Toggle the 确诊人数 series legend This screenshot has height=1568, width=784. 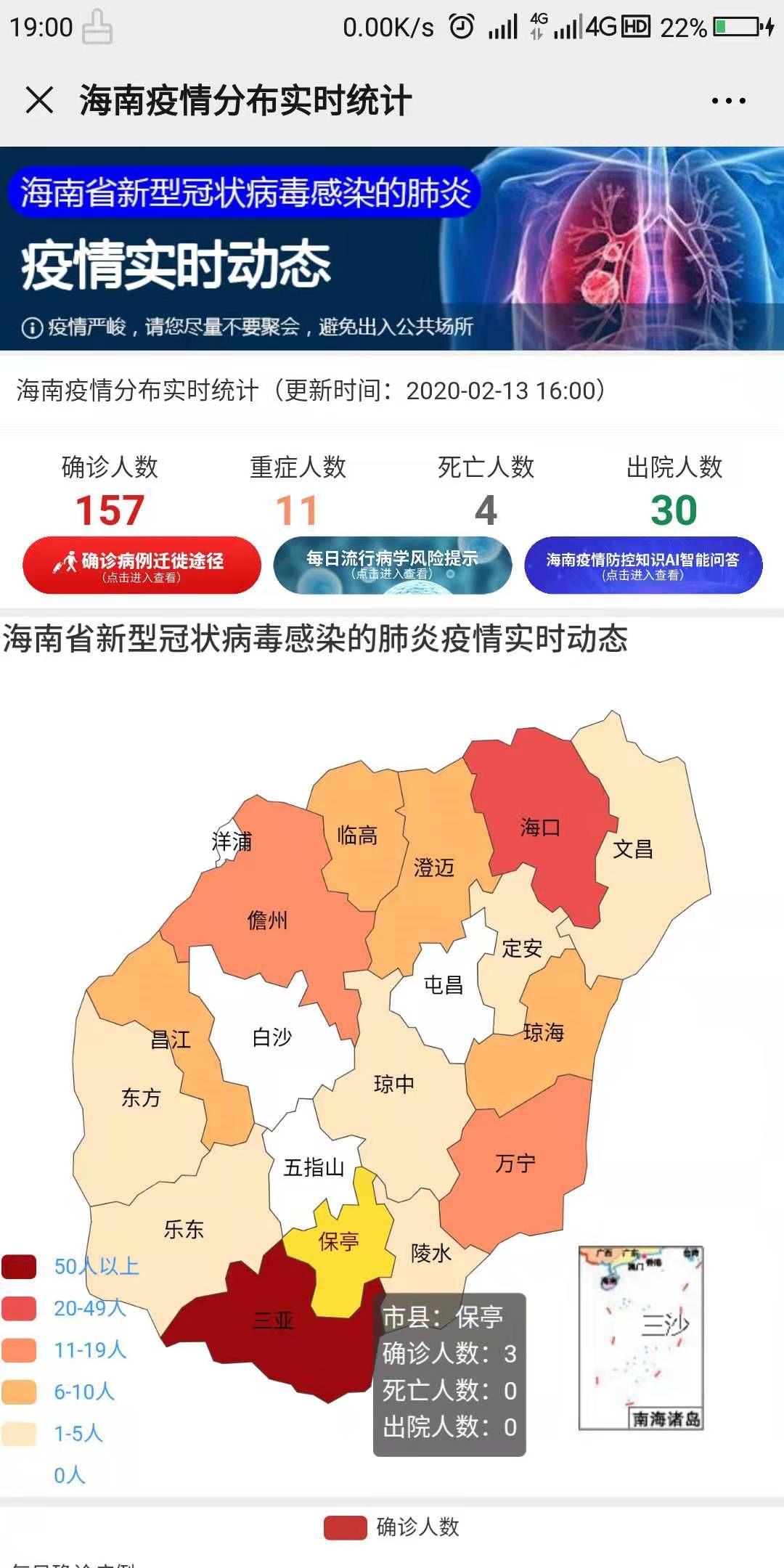pyautogui.click(x=392, y=1527)
